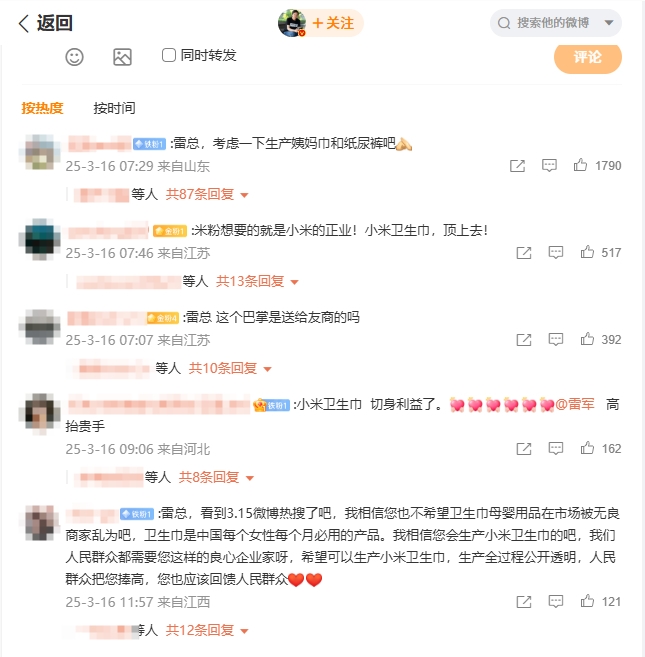Select the 按热度 sort tab

(x=42, y=108)
